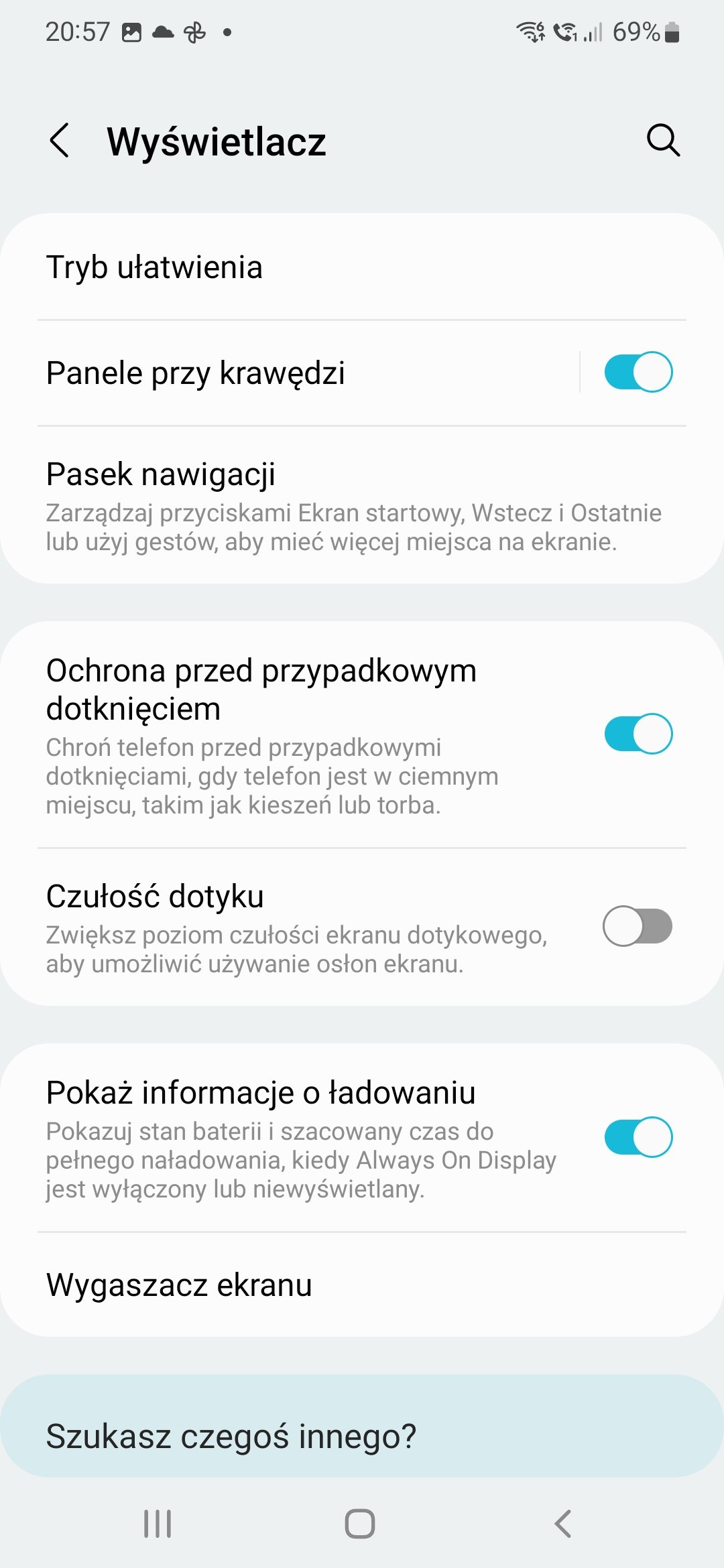Open Tryb ułatwienia settings
This screenshot has width=724, height=1568.
click(x=362, y=267)
